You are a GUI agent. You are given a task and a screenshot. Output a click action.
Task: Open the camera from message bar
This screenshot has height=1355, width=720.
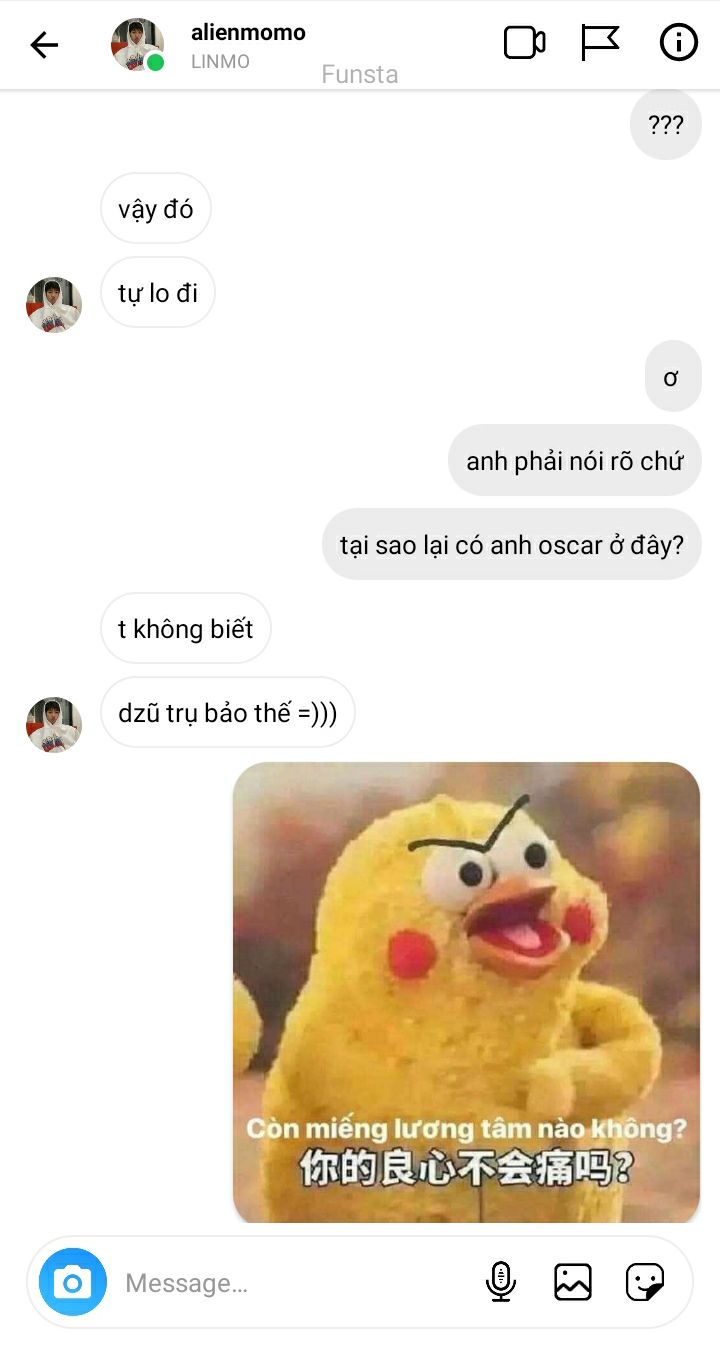tap(73, 1282)
